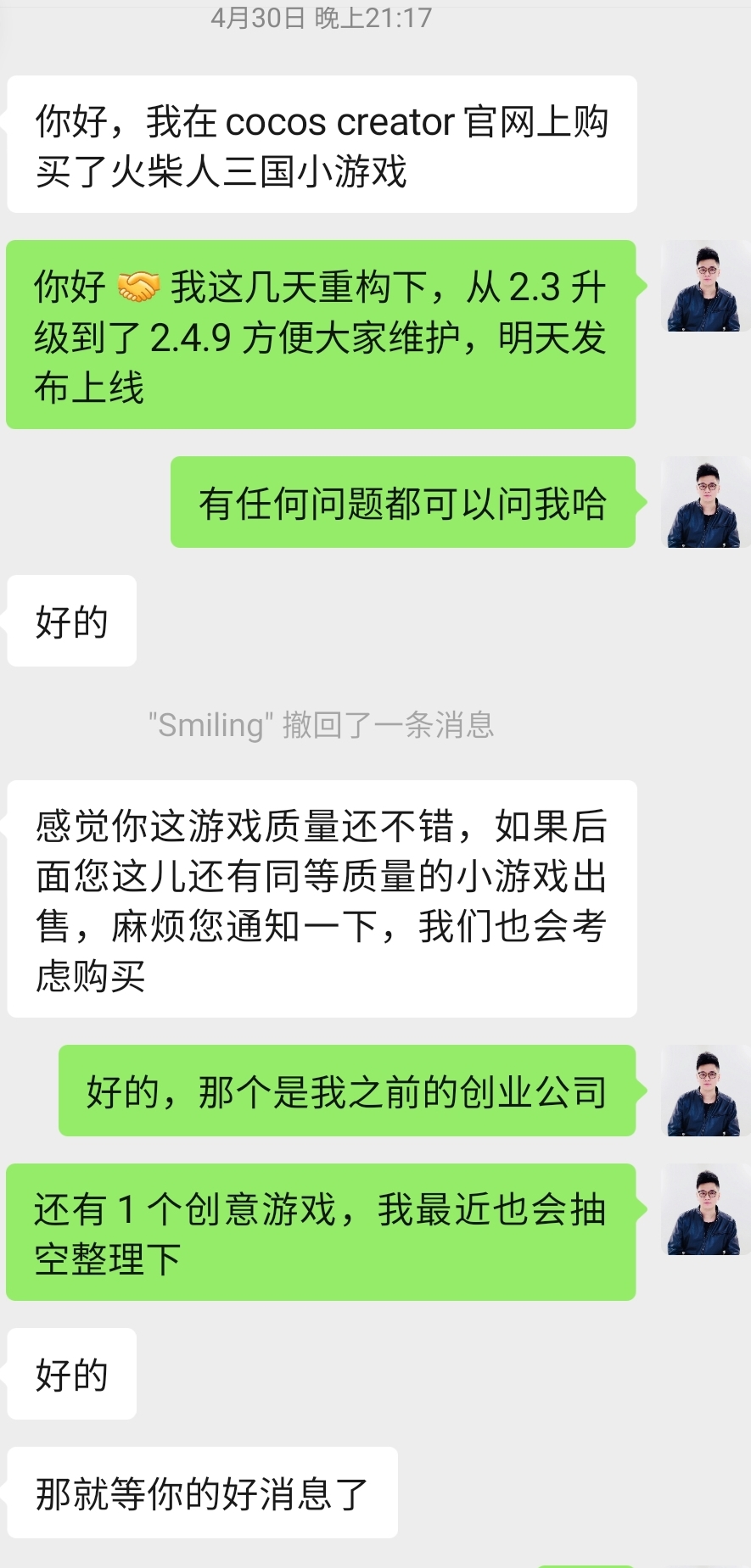751x1568 pixels.
Task: Open the avatar next to 还有1个创意游戏 message
Action: pos(704,1209)
